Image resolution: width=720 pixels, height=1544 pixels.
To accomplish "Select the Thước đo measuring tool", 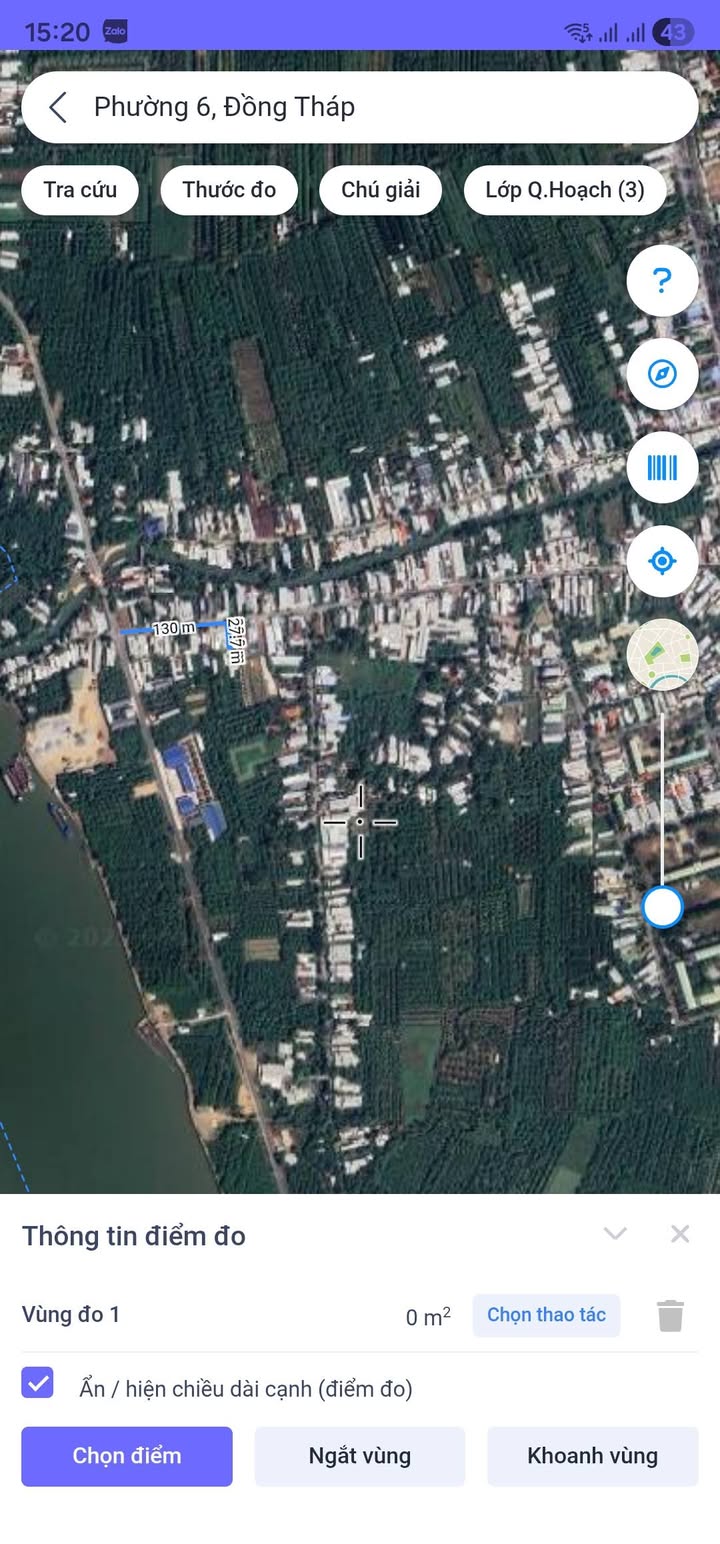I will 229,190.
